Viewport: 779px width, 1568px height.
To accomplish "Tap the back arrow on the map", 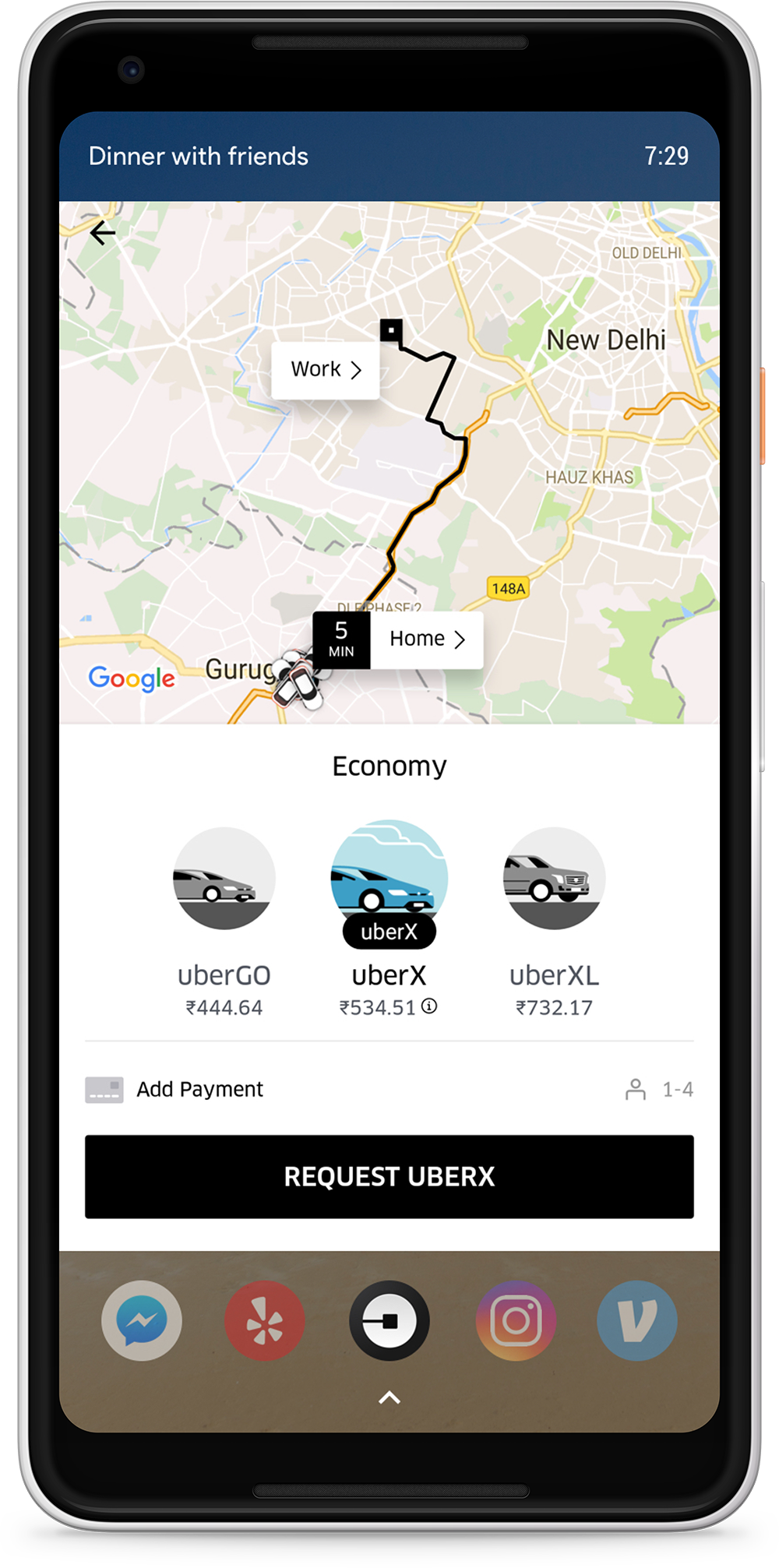I will pyautogui.click(x=103, y=233).
